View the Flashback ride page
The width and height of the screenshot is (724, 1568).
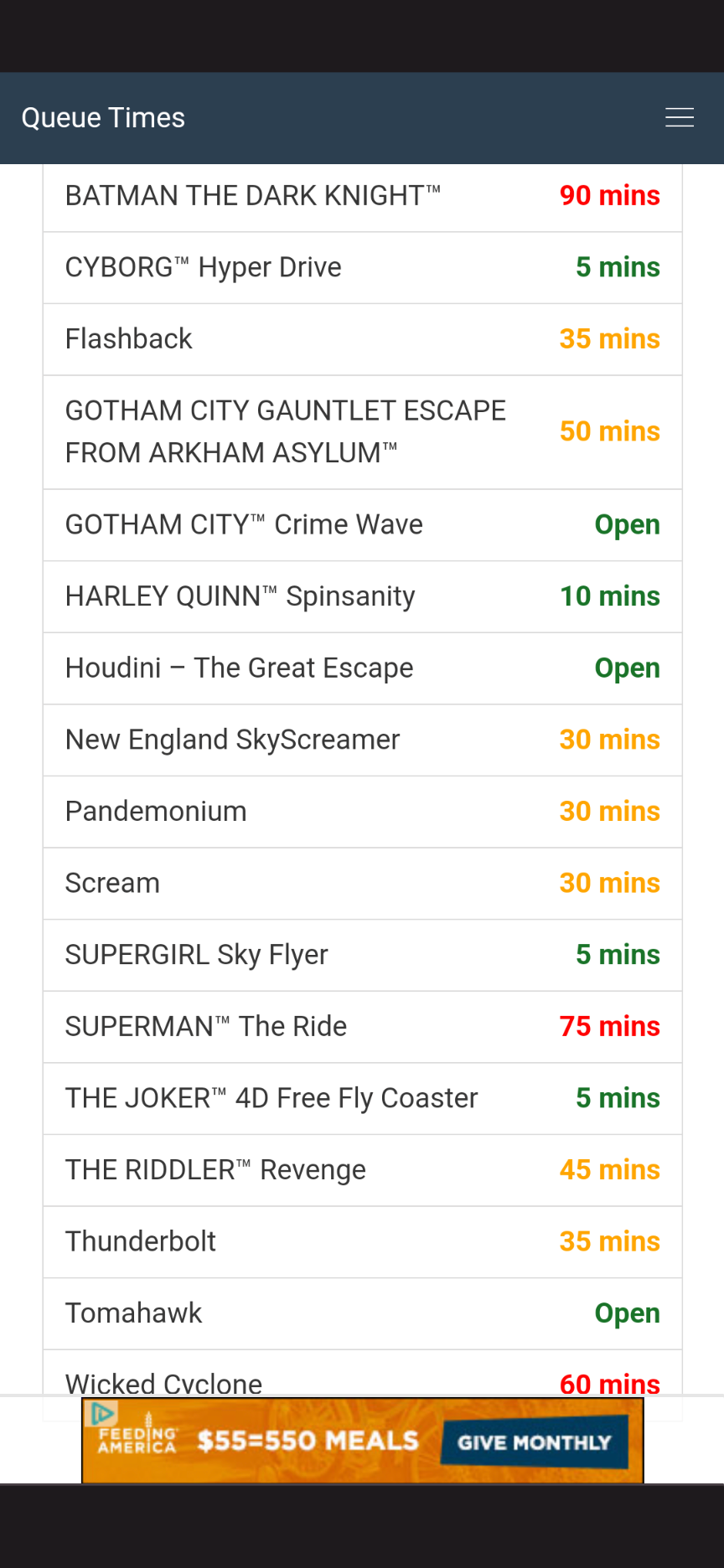(x=363, y=339)
